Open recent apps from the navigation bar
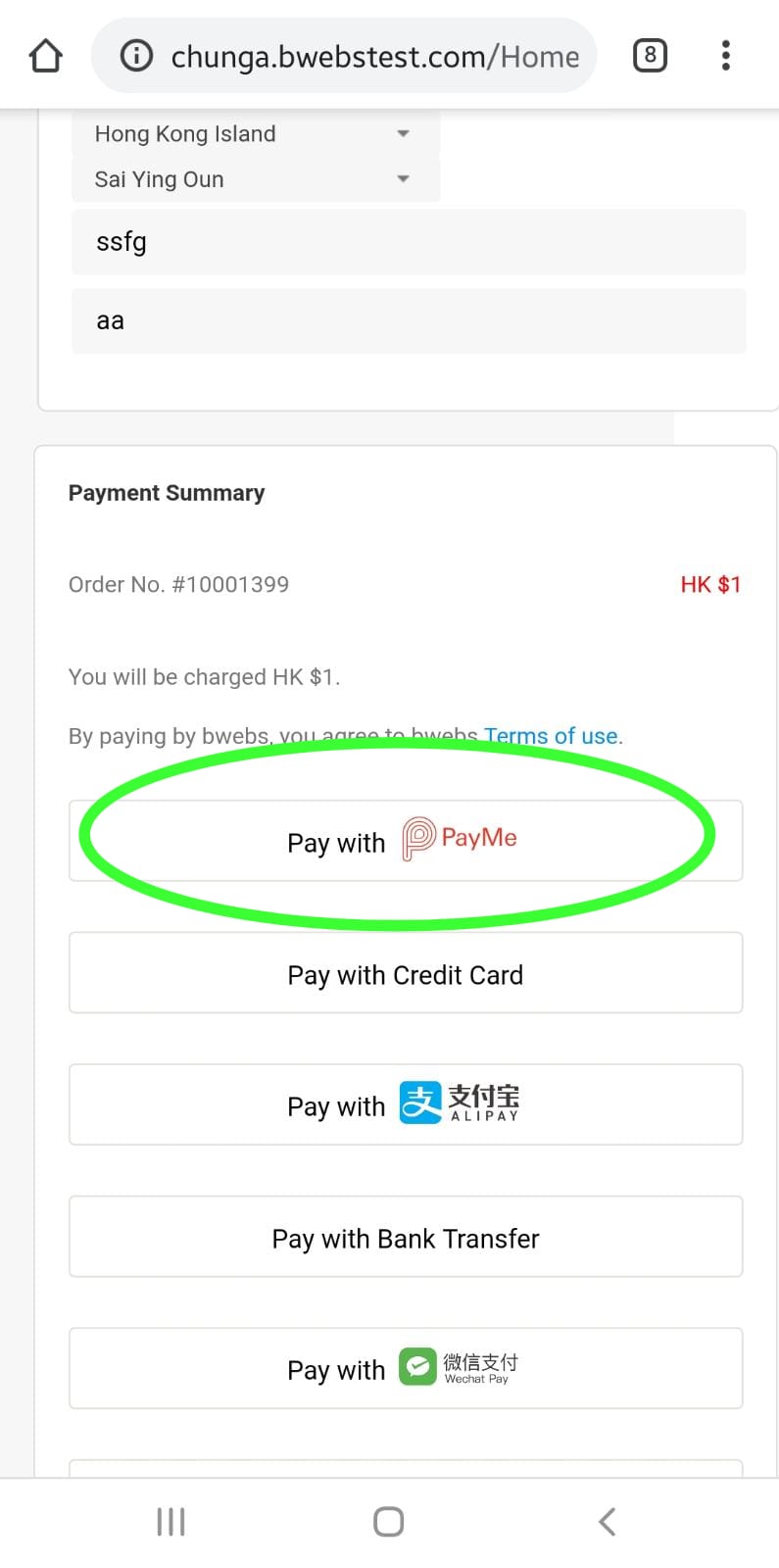Image resolution: width=779 pixels, height=1568 pixels. [x=170, y=1521]
